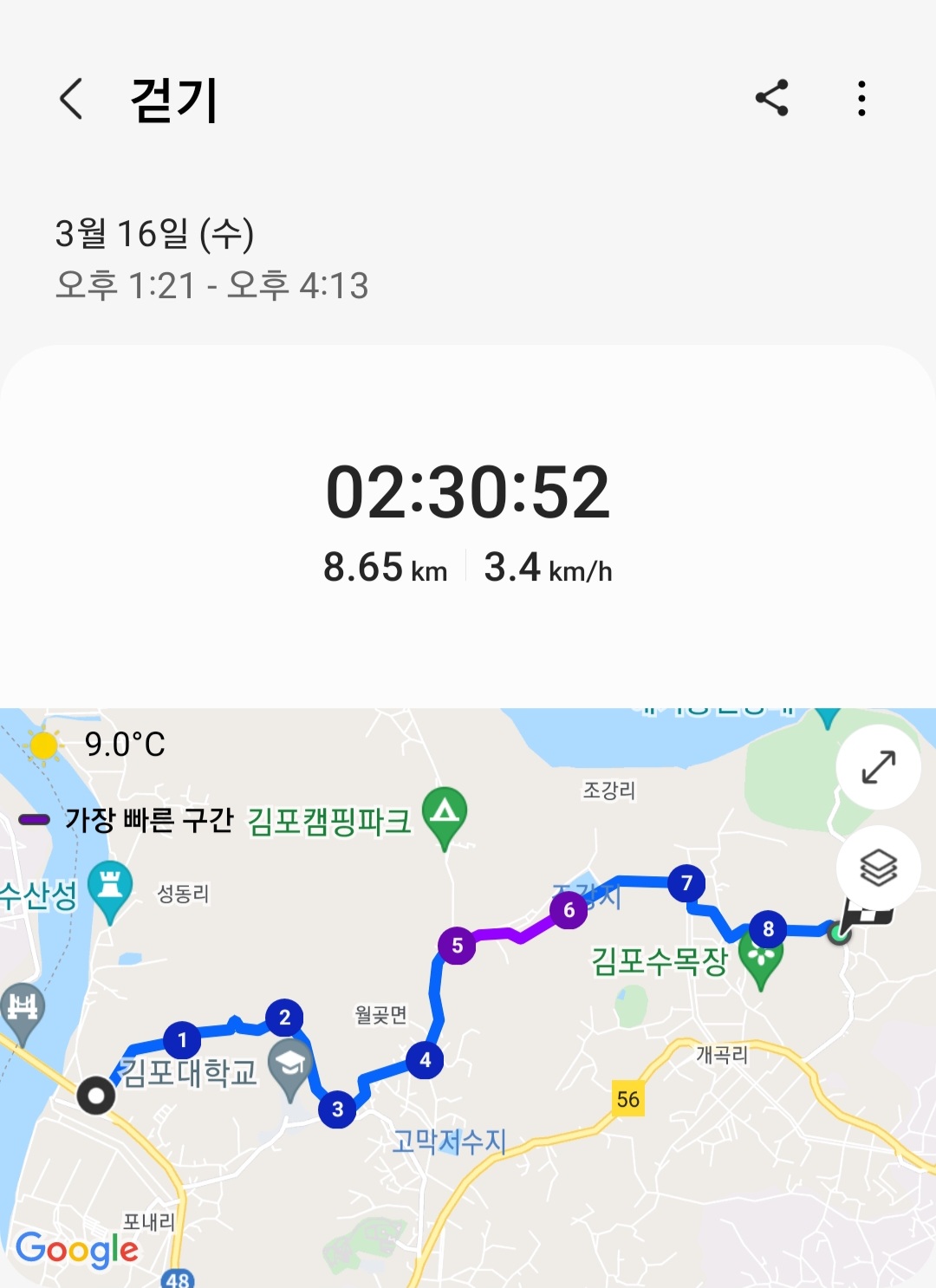This screenshot has width=936, height=1288.
Task: Tap the 김포대학교 map pin
Action: [x=290, y=1070]
